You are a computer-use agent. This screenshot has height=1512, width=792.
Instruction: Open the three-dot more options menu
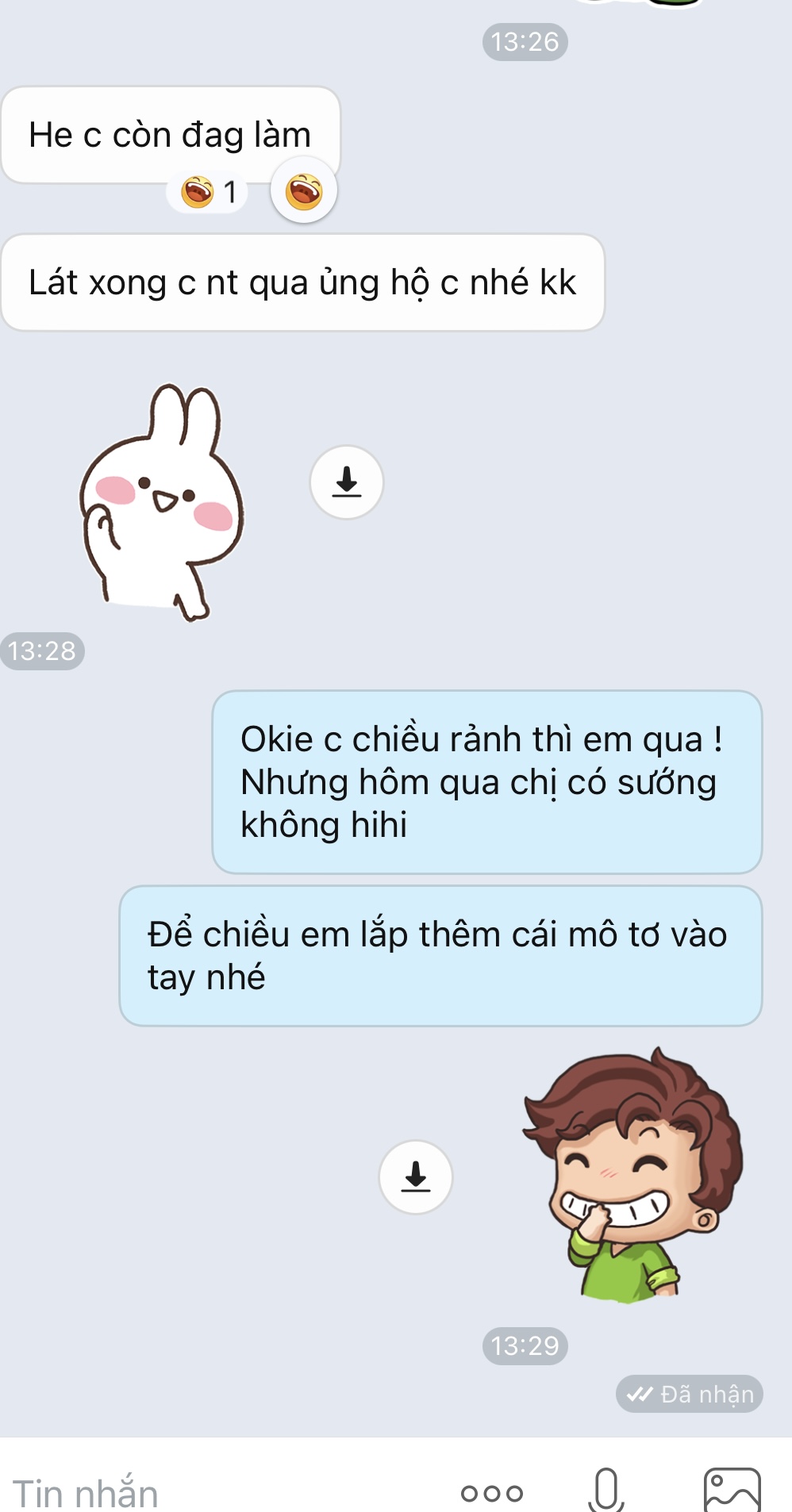(492, 1494)
